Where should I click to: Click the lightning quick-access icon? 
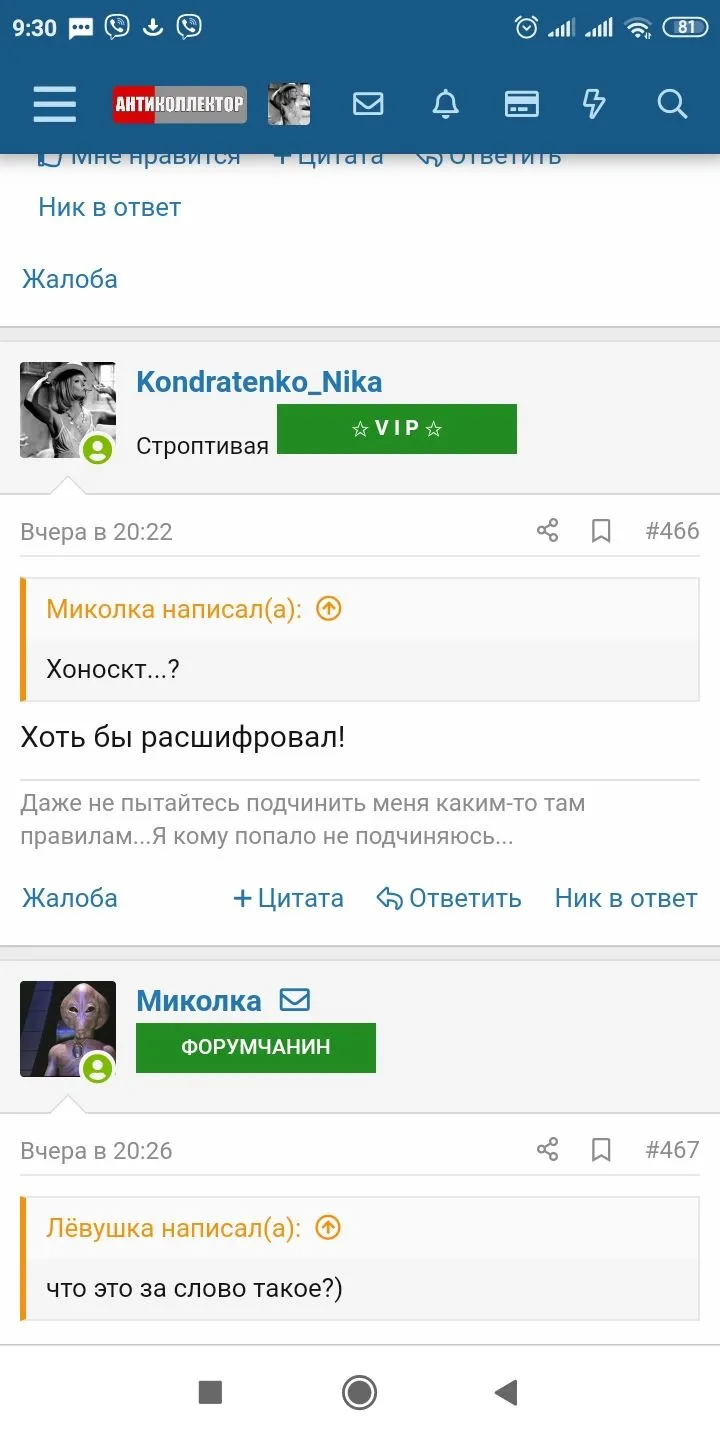[x=594, y=103]
